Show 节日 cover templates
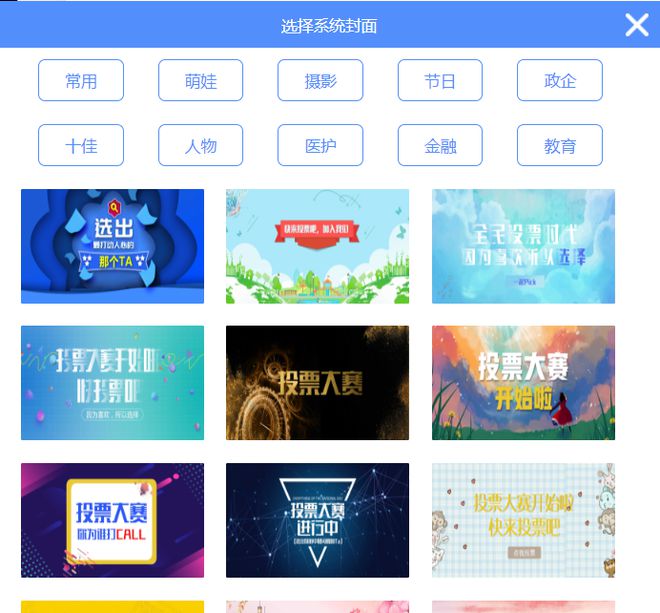The width and height of the screenshot is (660, 613). [x=440, y=81]
